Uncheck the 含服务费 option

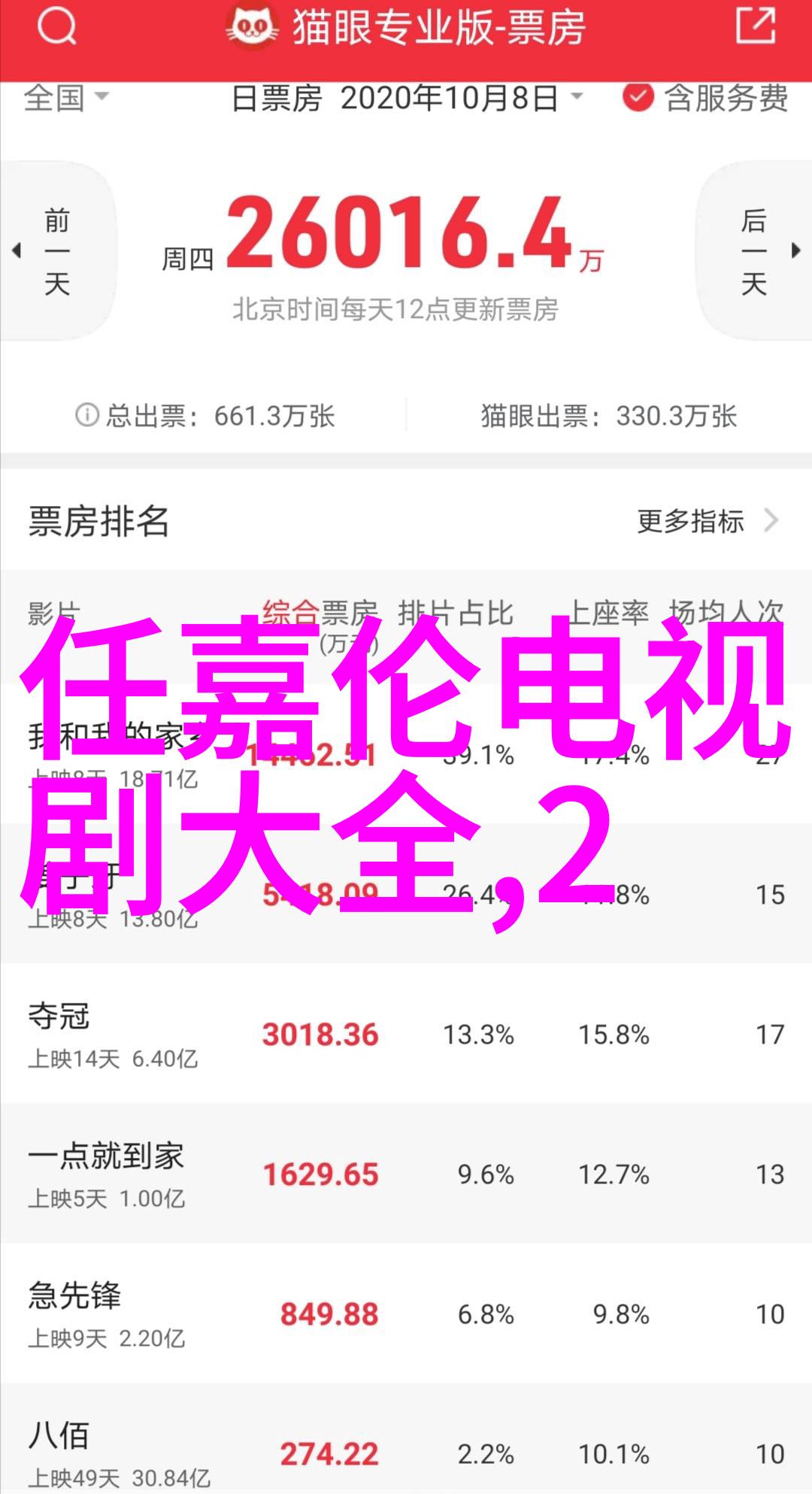coord(705,98)
